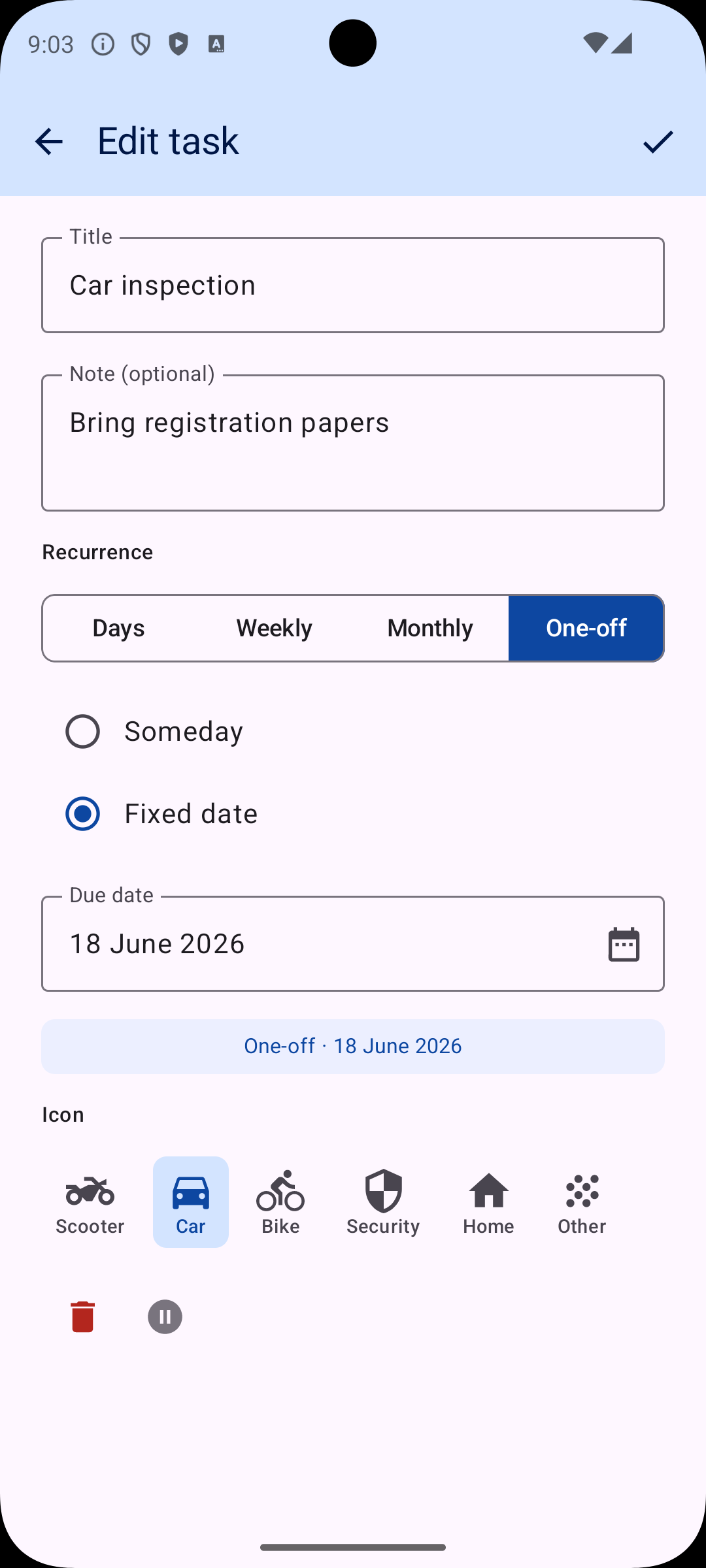
Task: Pause this task
Action: [x=165, y=1316]
